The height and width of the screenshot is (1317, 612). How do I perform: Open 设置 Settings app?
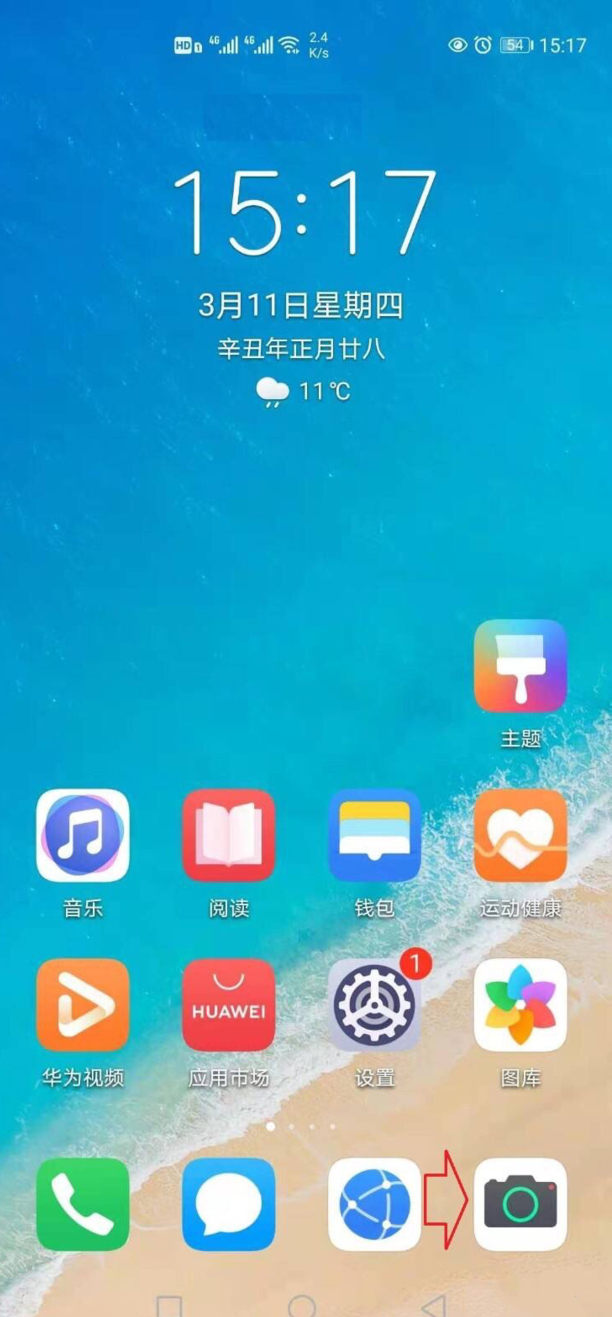[x=375, y=1005]
